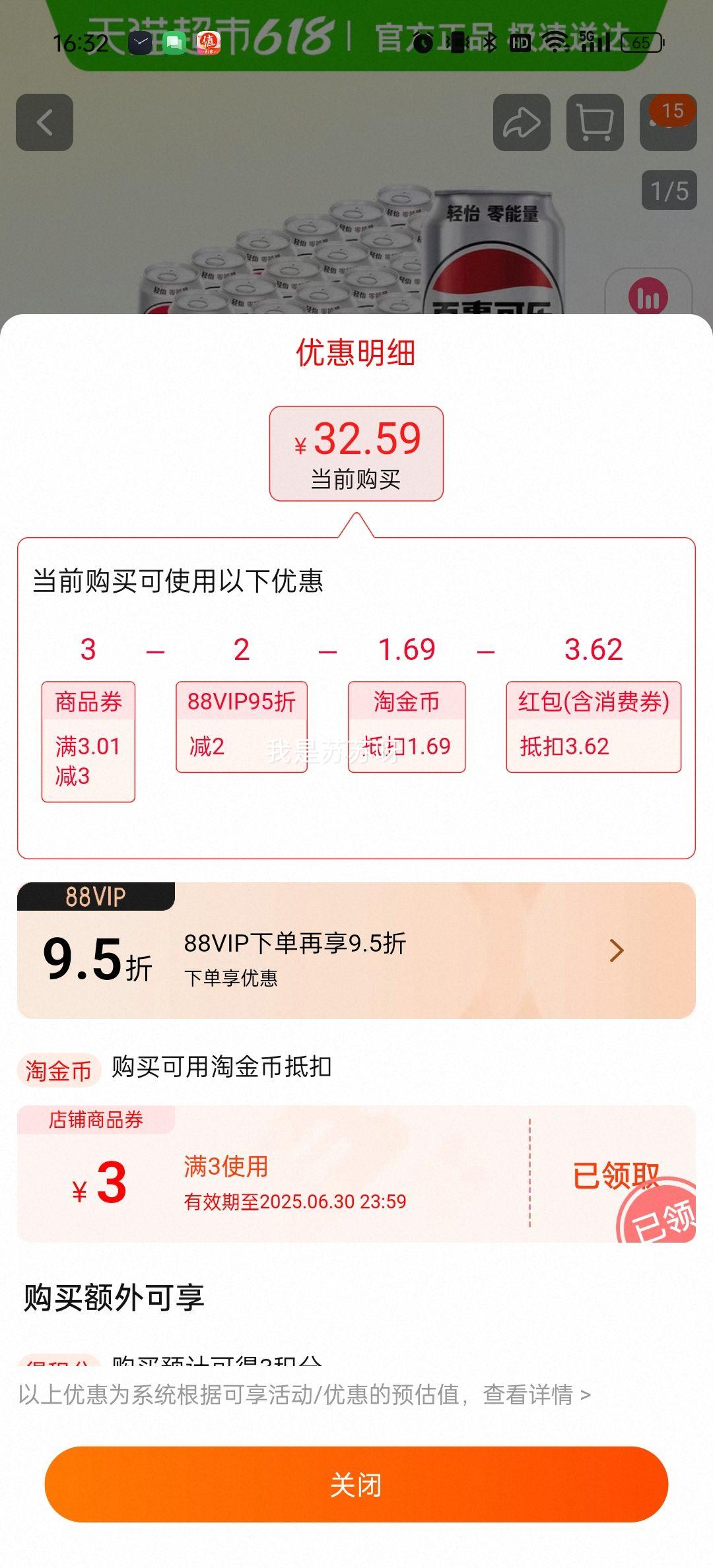Close the discount details sheet
Viewport: 713px width, 1568px height.
click(x=356, y=1485)
